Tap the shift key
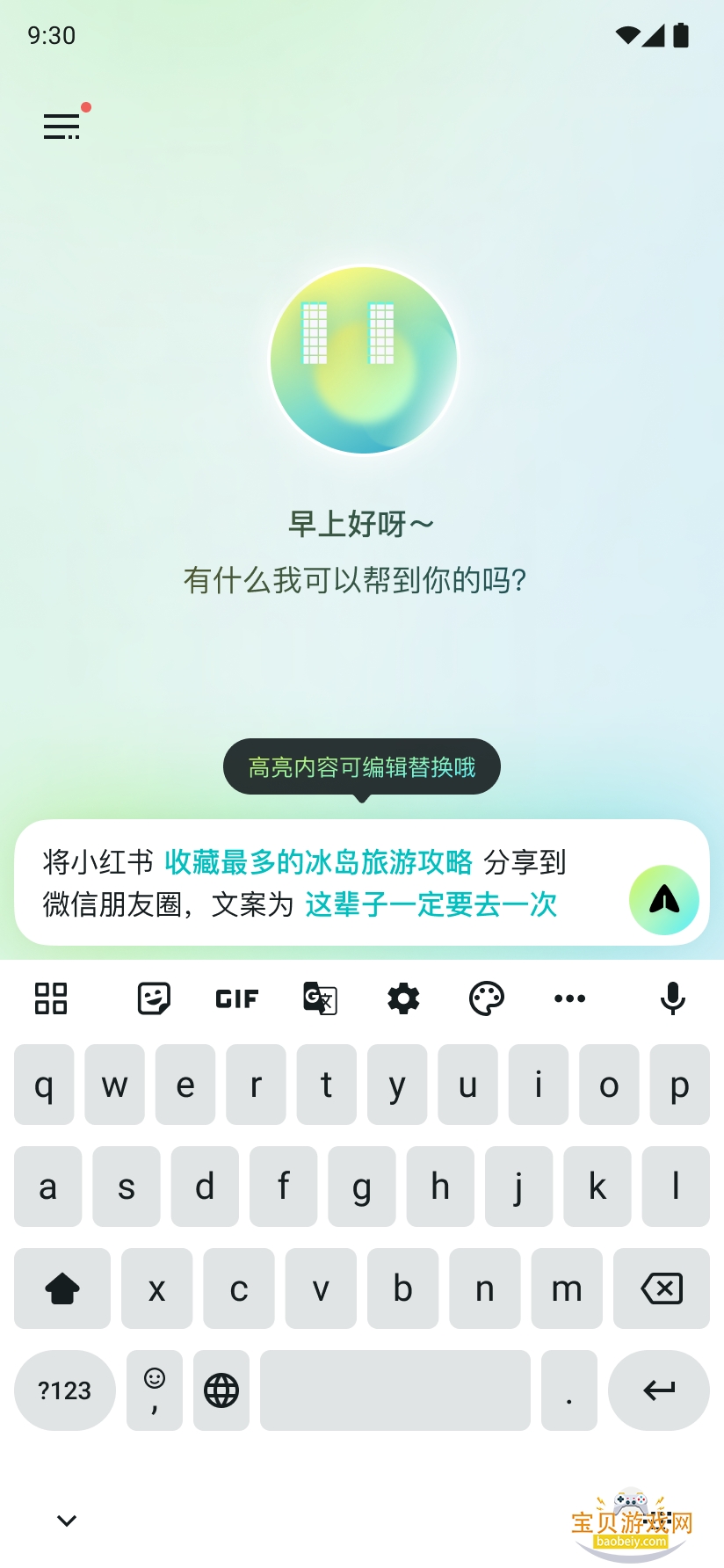The width and height of the screenshot is (724, 1568). click(62, 1289)
